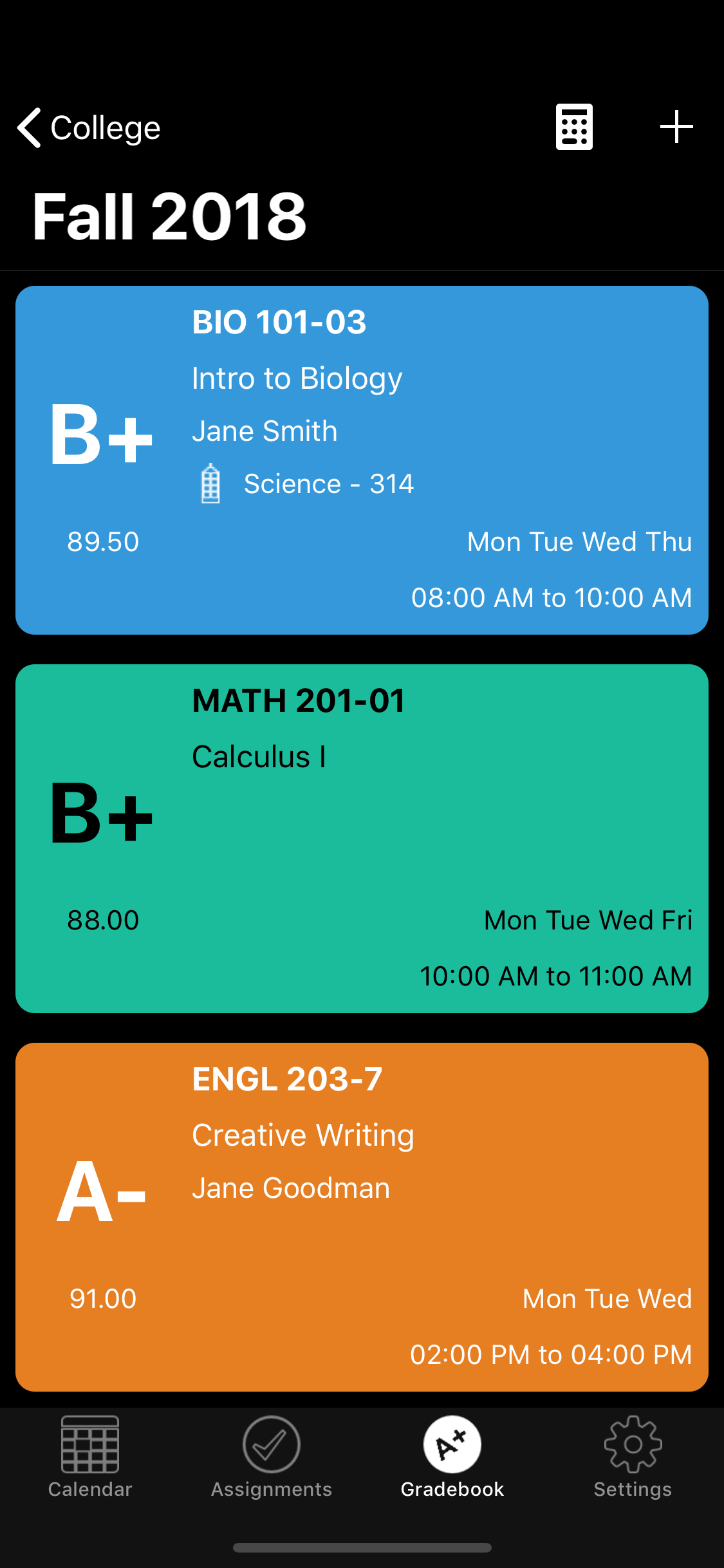Open the grade calculator icon
The width and height of the screenshot is (724, 1568).
pos(574,127)
